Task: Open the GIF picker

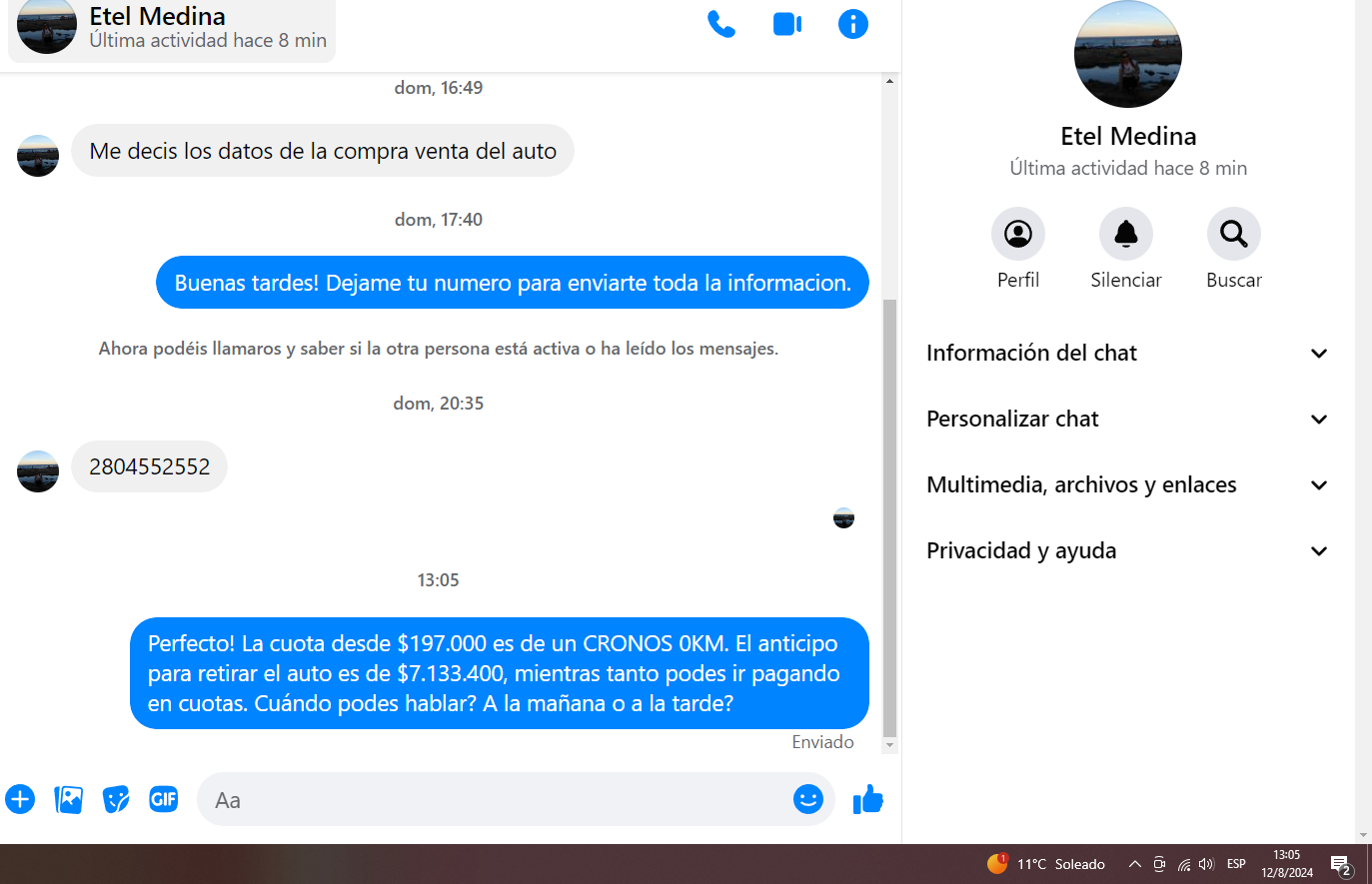Action: pyautogui.click(x=164, y=799)
